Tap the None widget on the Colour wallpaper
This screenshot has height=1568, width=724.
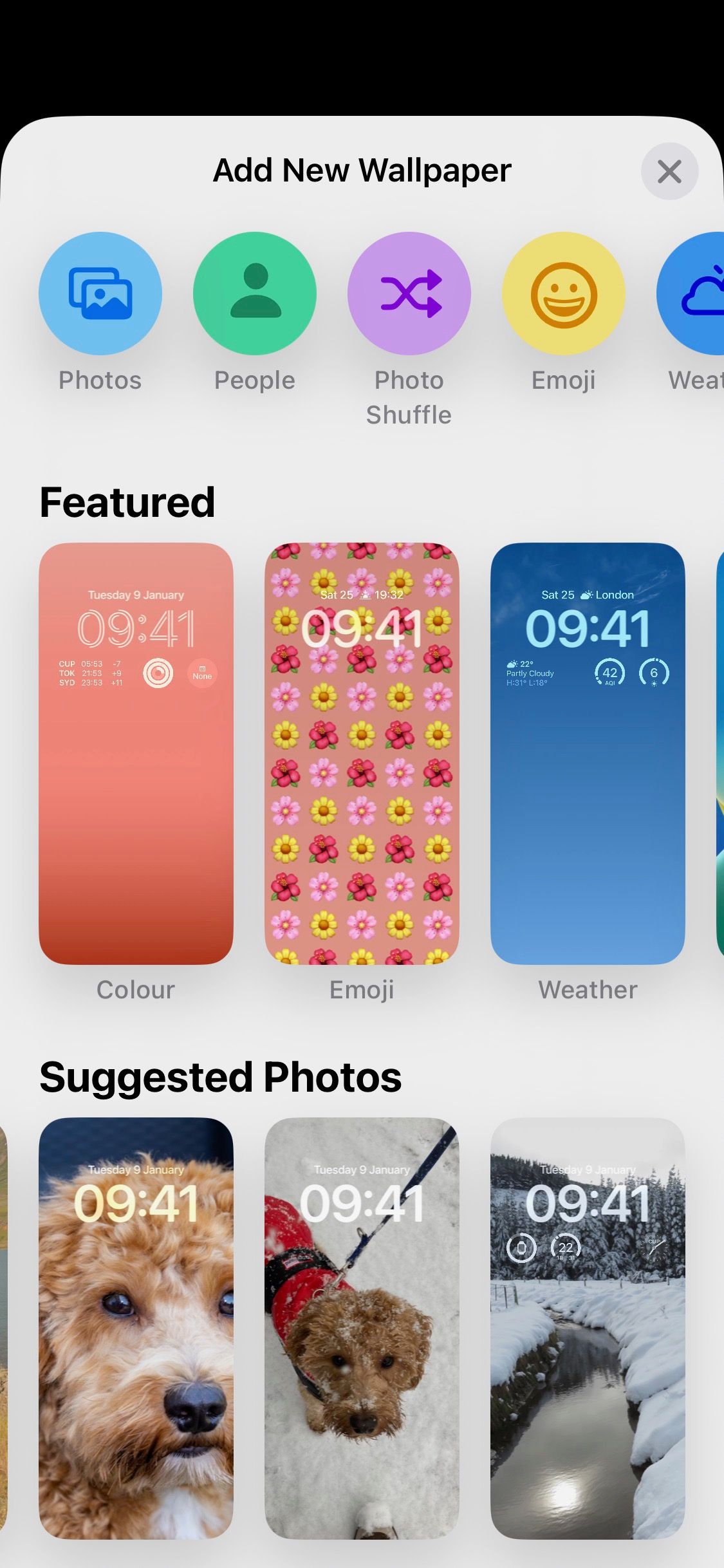click(203, 673)
